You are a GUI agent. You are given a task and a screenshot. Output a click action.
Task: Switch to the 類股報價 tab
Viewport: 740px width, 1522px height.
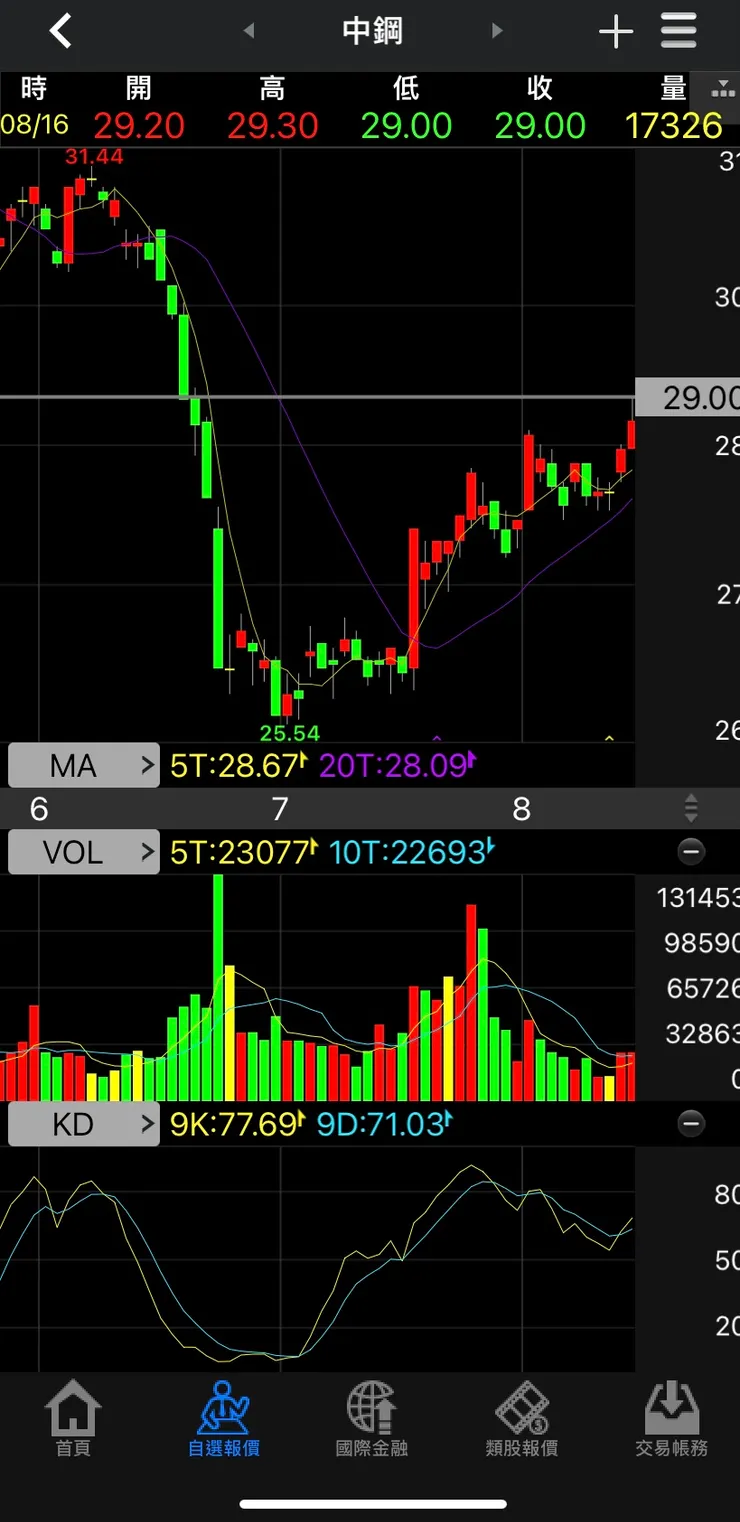(521, 1418)
